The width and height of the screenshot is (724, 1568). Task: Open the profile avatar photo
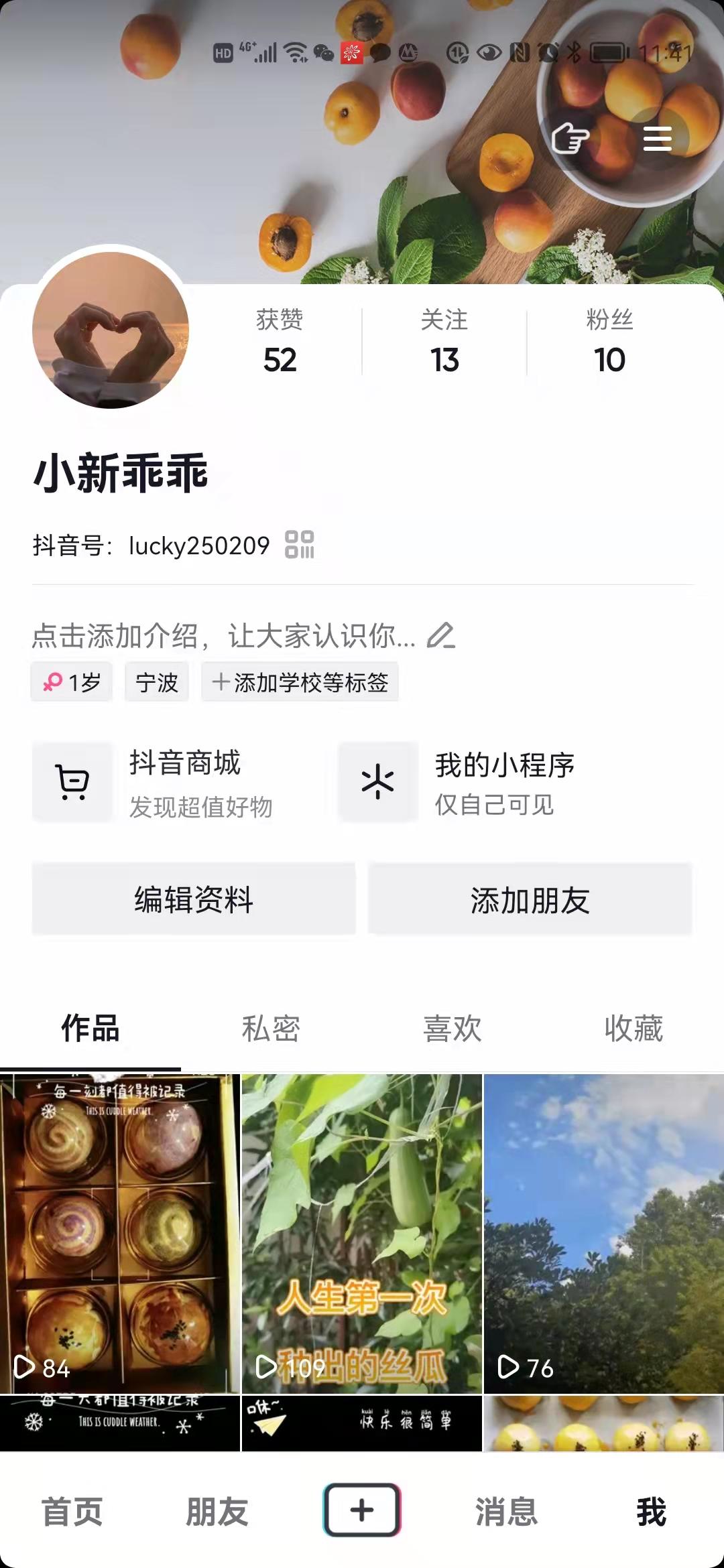111,330
